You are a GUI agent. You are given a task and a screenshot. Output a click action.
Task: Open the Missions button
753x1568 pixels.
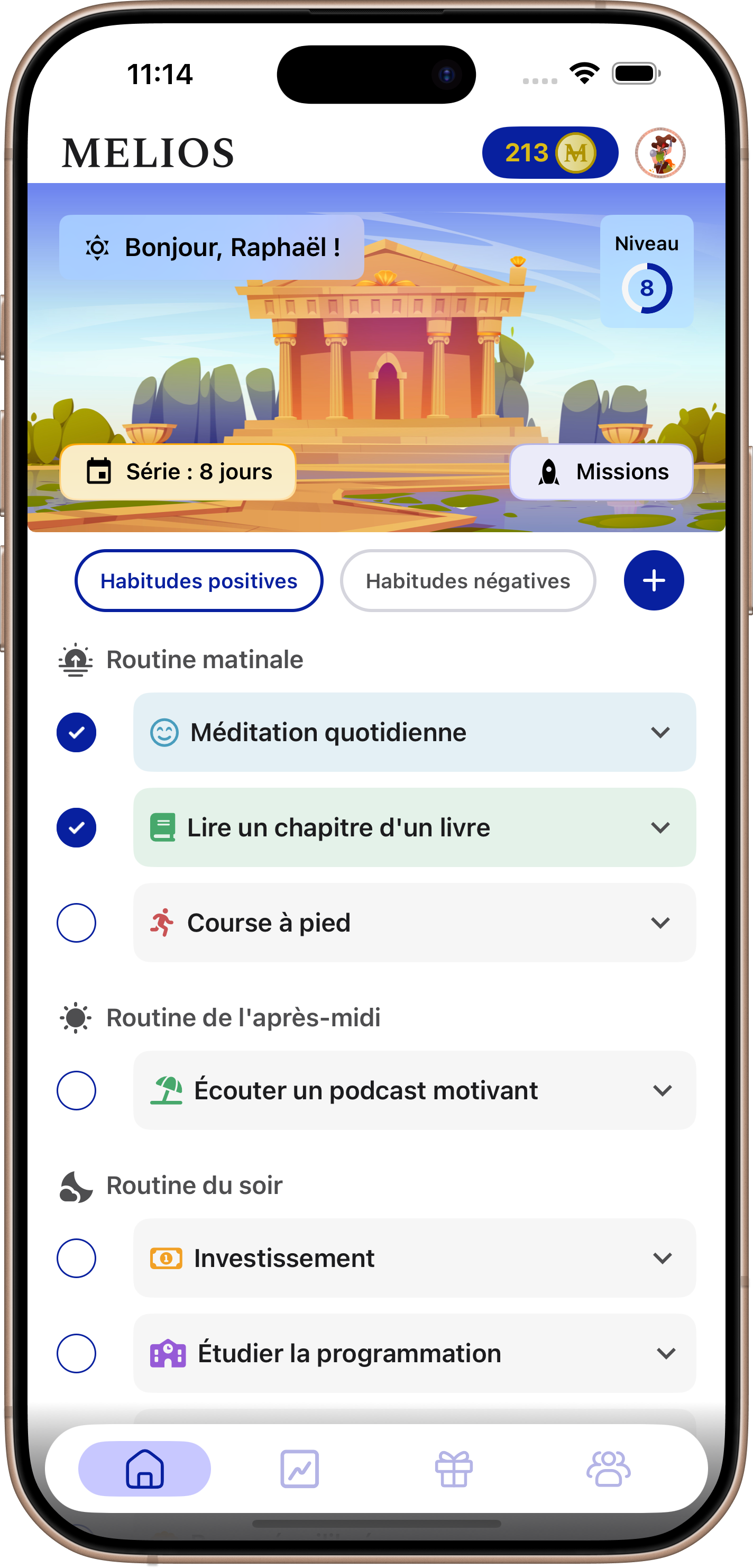[x=601, y=472]
